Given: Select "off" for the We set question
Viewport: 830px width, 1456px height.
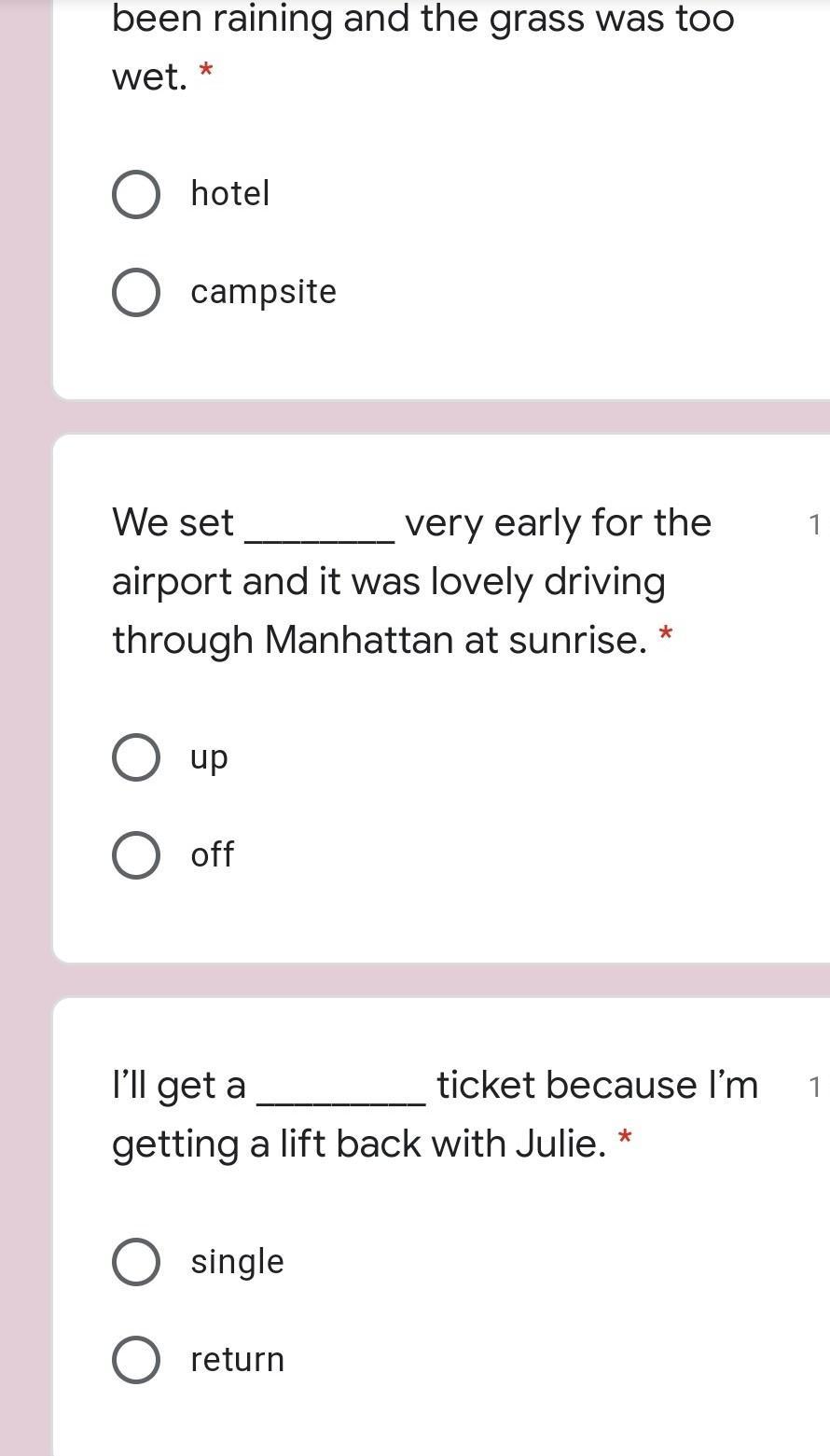Looking at the screenshot, I should tap(136, 855).
